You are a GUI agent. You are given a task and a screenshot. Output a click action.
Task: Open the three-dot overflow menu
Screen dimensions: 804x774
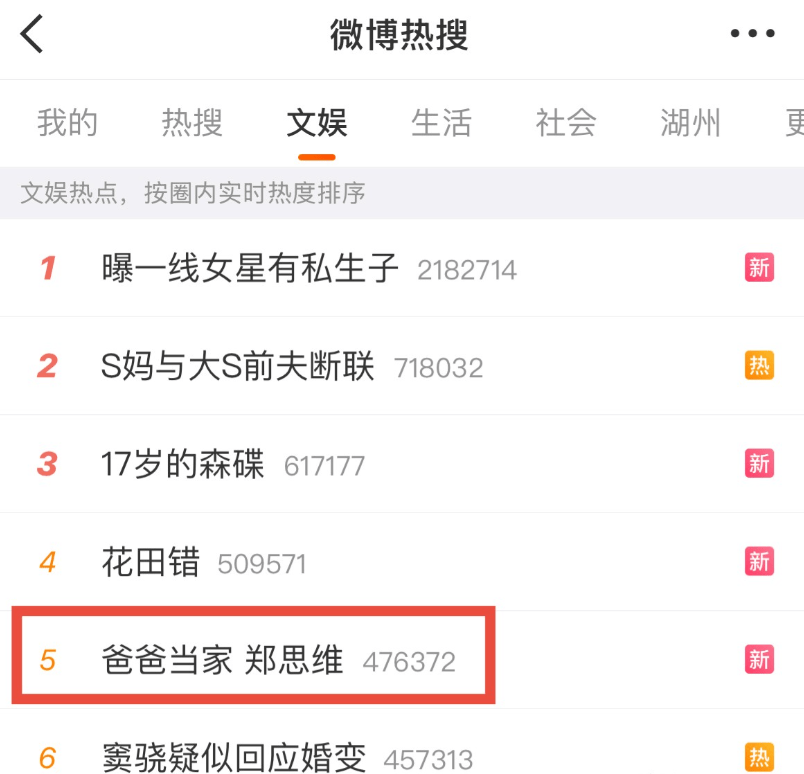[x=752, y=35]
